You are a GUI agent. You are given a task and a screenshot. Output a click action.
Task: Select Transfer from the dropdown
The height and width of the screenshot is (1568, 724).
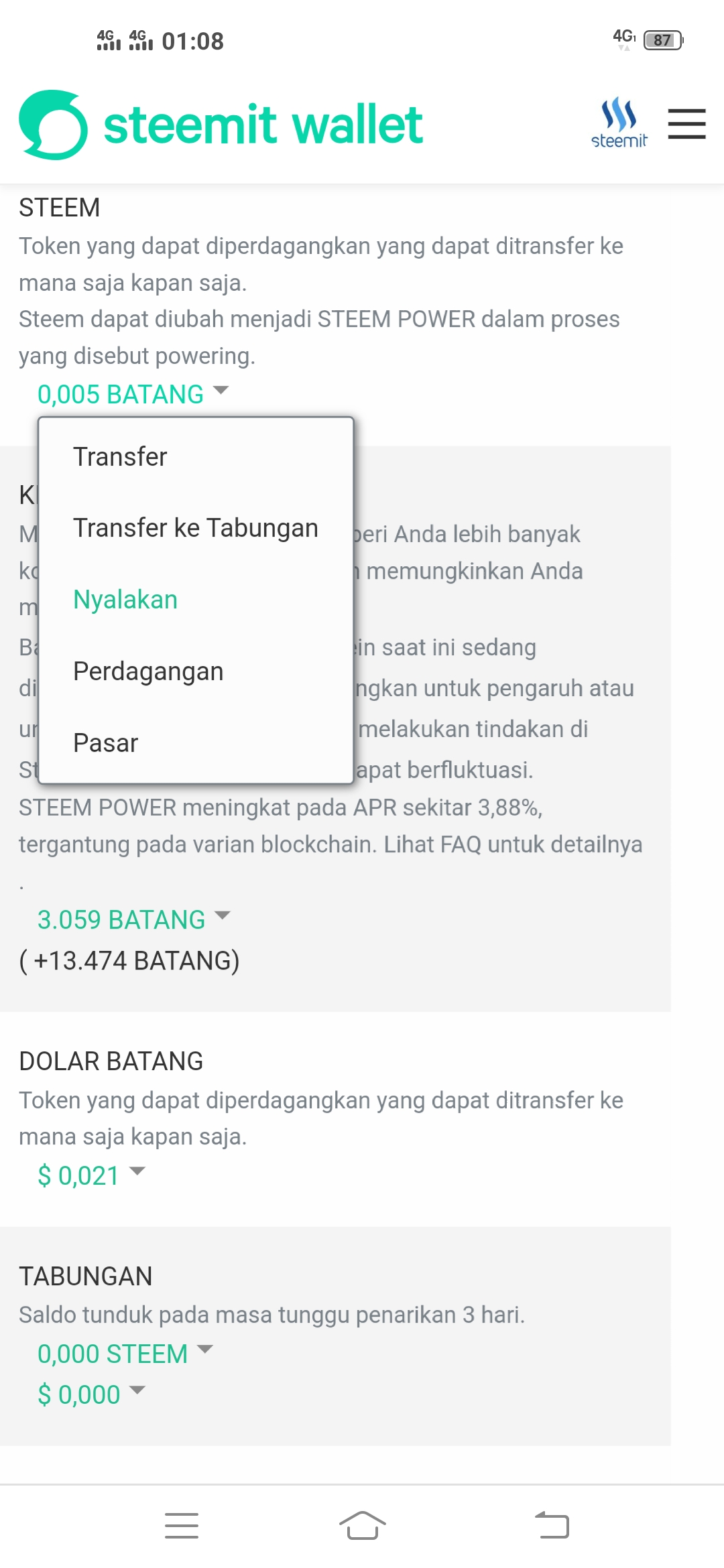coord(120,457)
